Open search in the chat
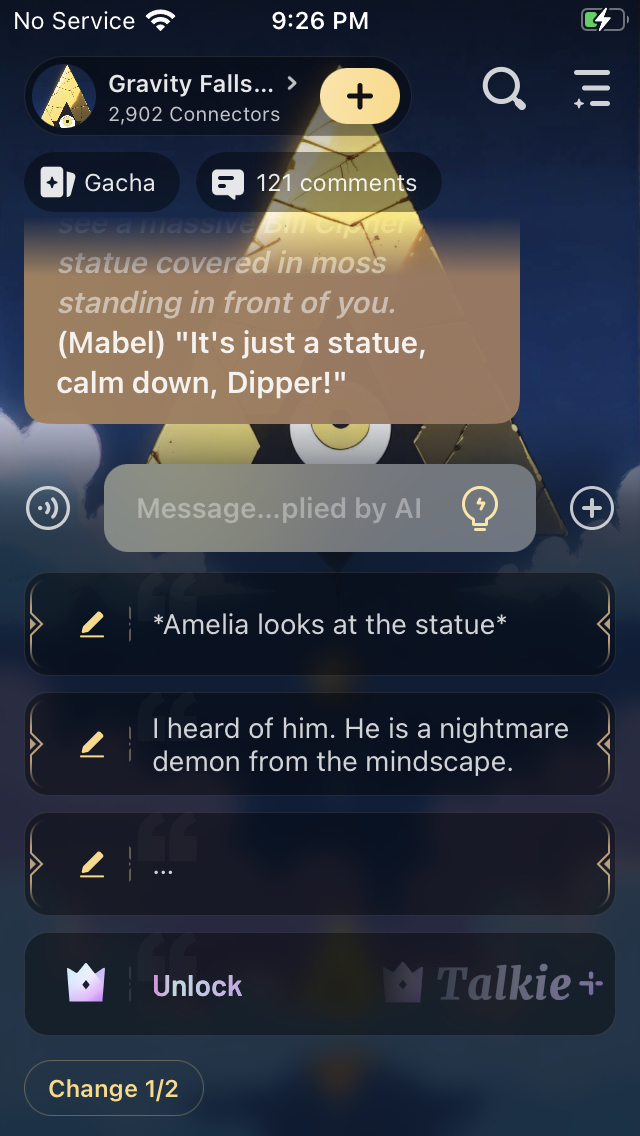The image size is (640, 1136). click(x=504, y=89)
